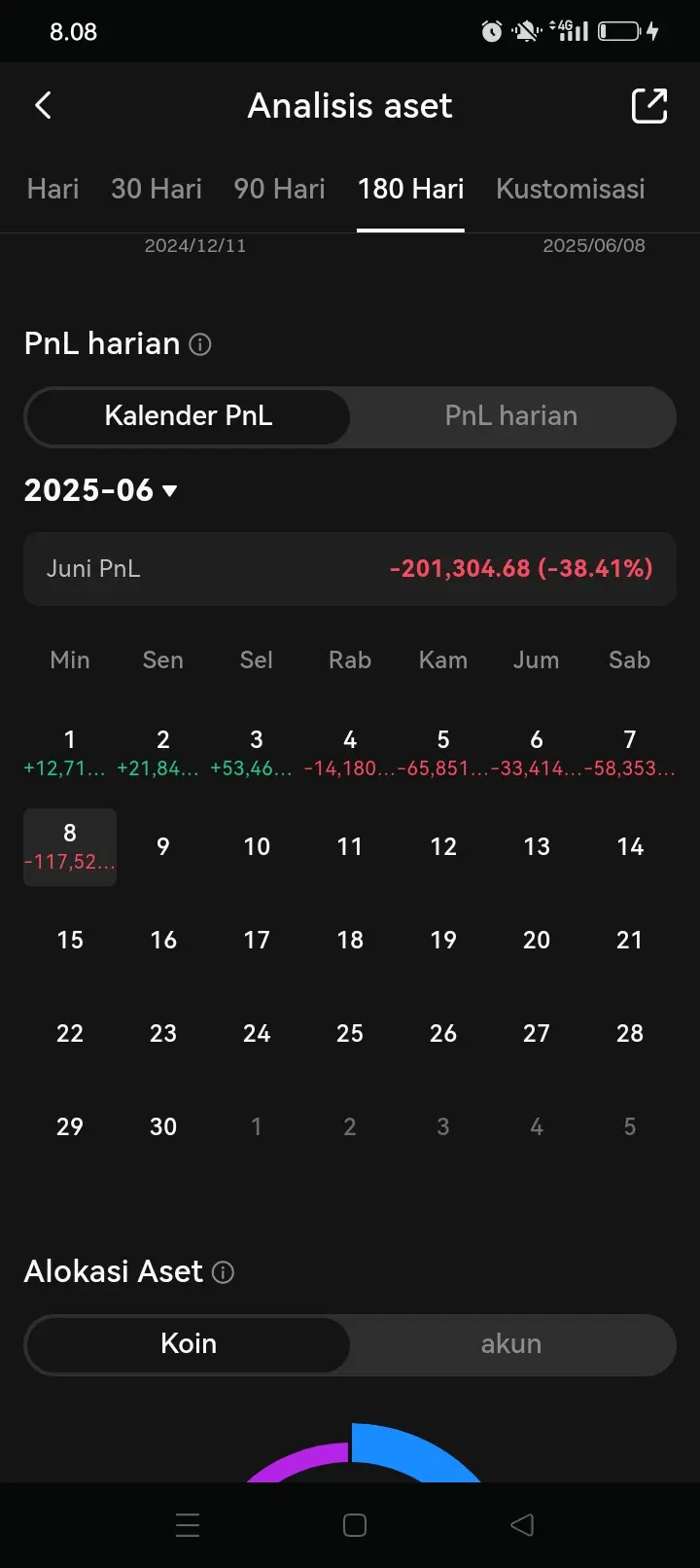Open June 5 PnL in the calendar
The image size is (700, 1568).
[x=443, y=753]
